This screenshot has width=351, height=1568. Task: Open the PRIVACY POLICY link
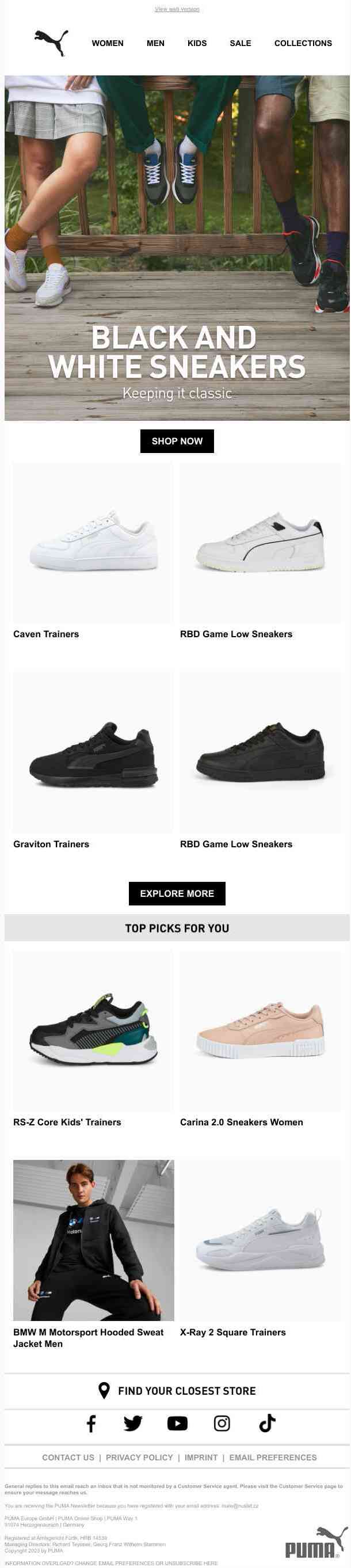pos(139,1457)
